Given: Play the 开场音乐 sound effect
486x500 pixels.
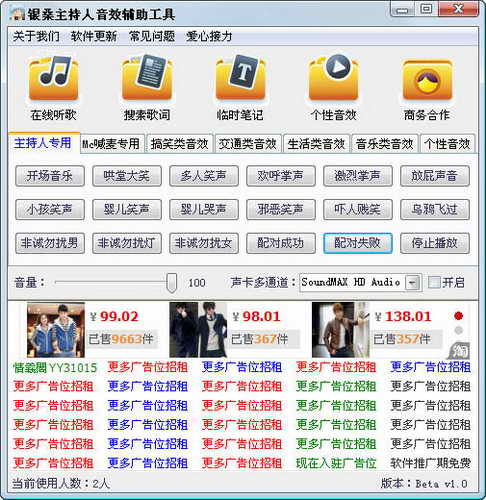Looking at the screenshot, I should pyautogui.click(x=50, y=176).
